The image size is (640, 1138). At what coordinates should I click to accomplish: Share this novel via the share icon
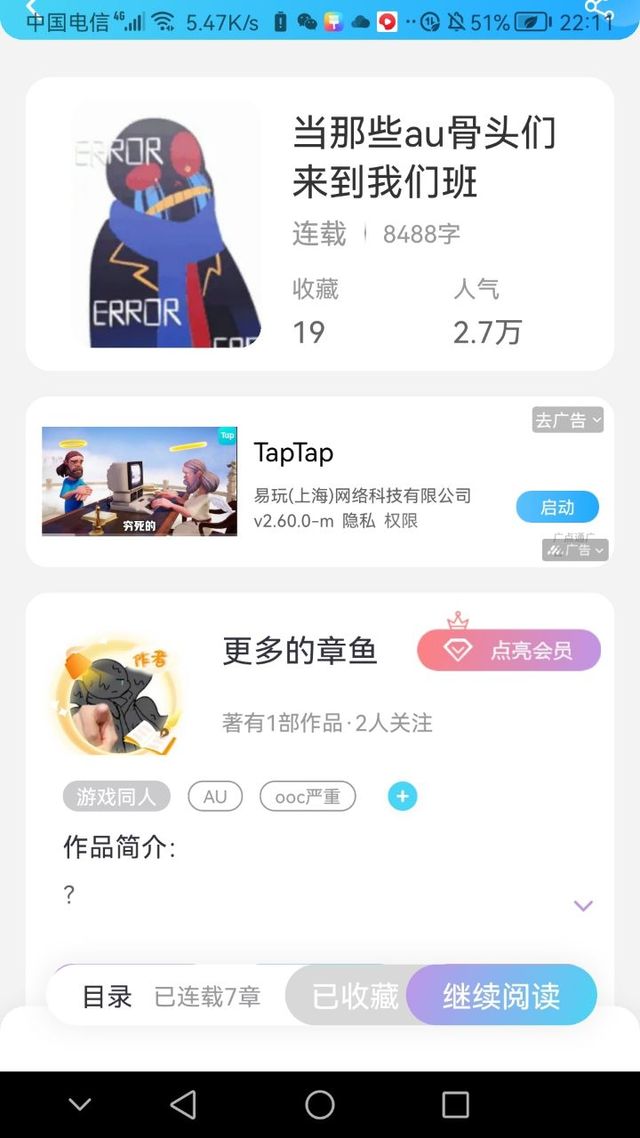pos(597,6)
